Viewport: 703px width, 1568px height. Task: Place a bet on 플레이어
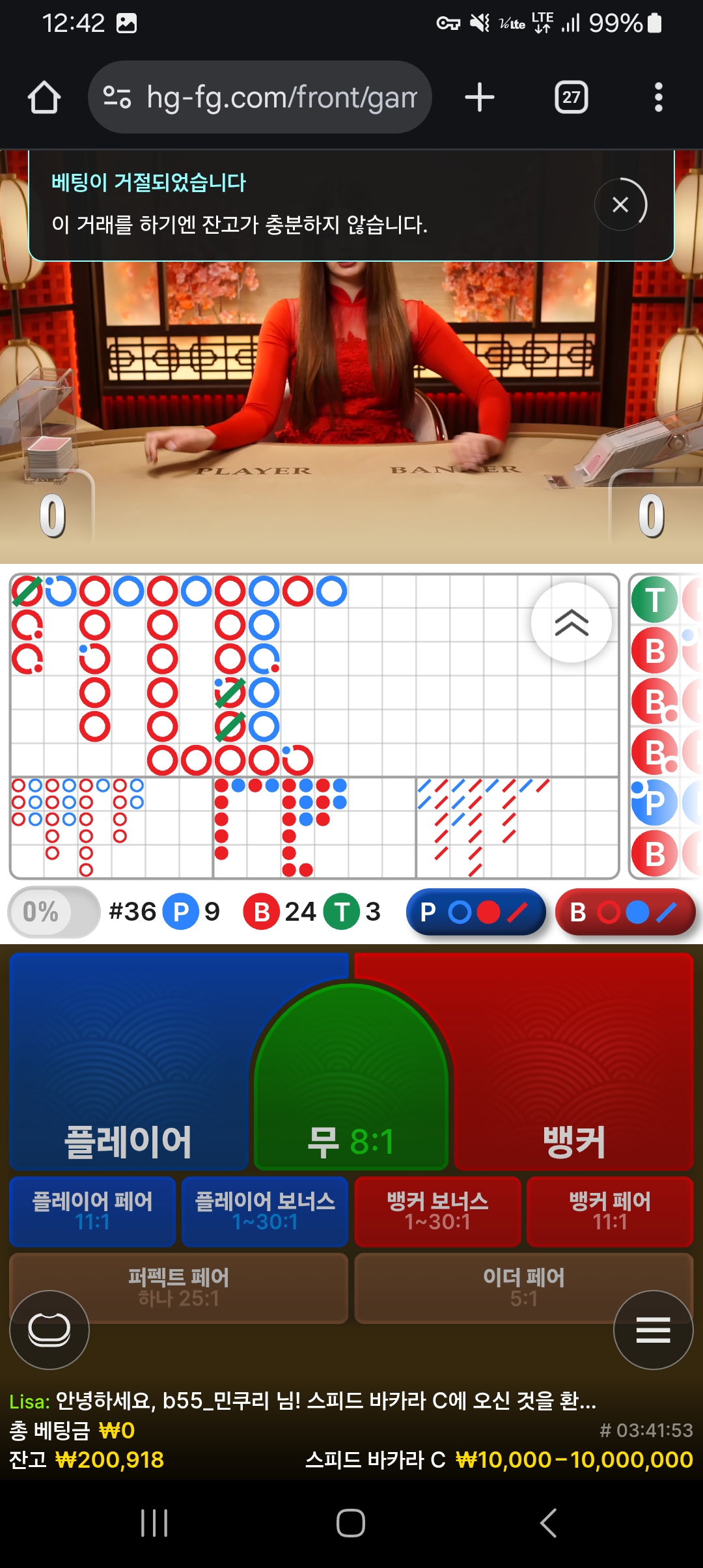point(130,1061)
